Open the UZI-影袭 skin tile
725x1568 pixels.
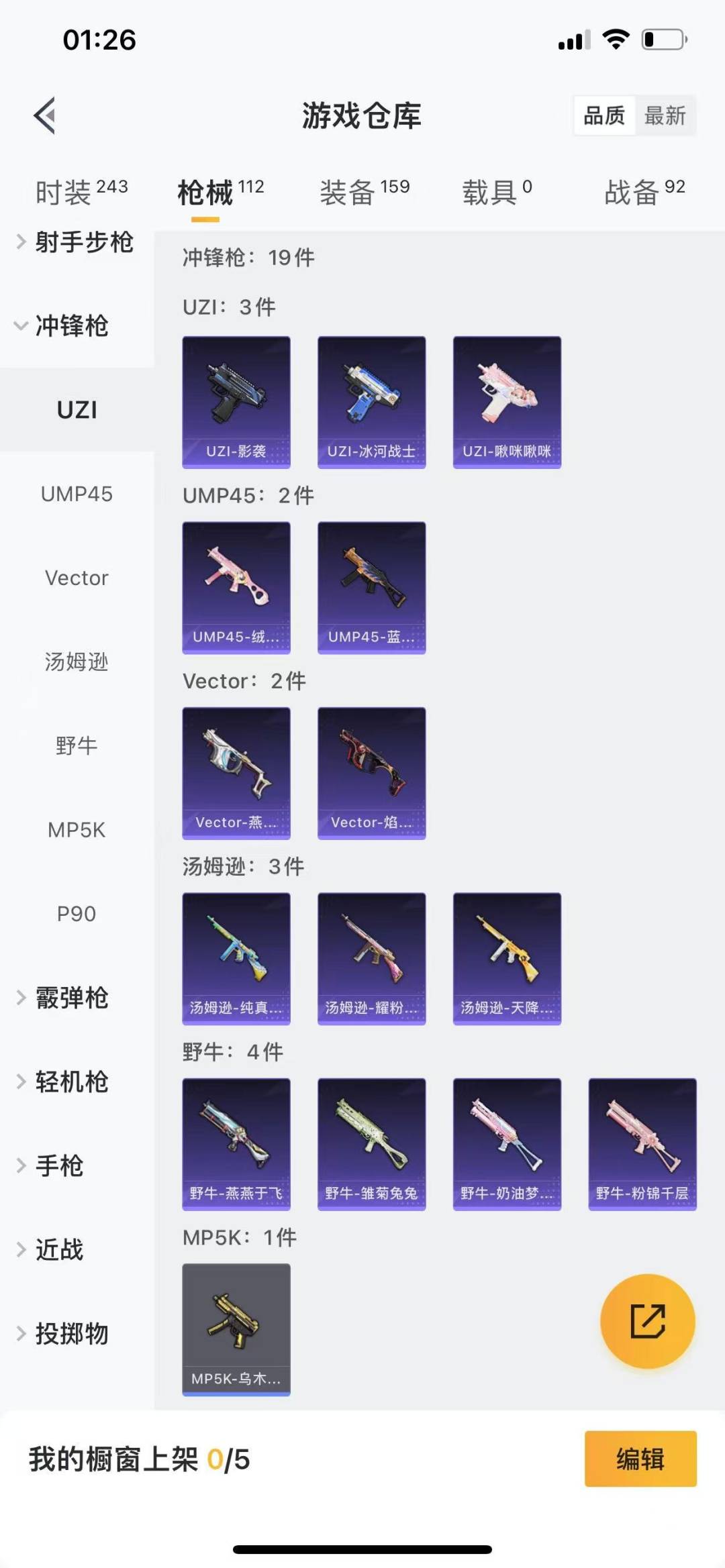(236, 402)
